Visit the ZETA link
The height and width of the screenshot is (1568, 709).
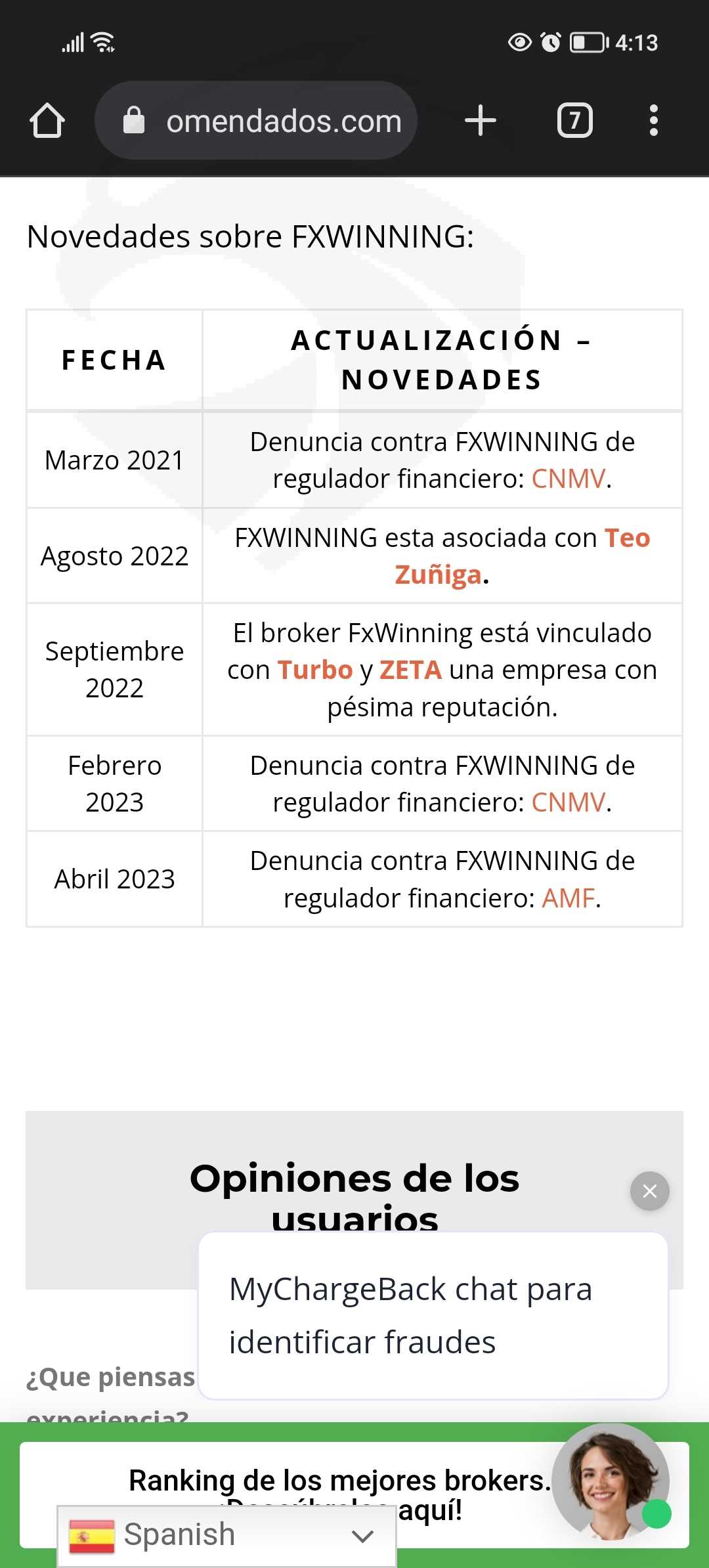tap(410, 670)
